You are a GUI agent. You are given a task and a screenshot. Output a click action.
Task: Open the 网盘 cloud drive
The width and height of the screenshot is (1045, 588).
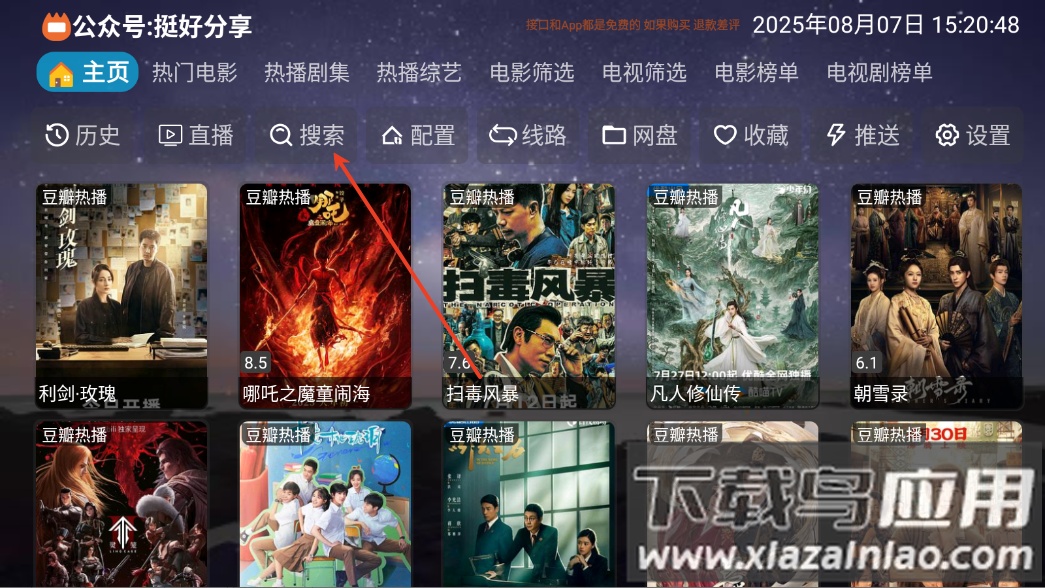coord(640,136)
